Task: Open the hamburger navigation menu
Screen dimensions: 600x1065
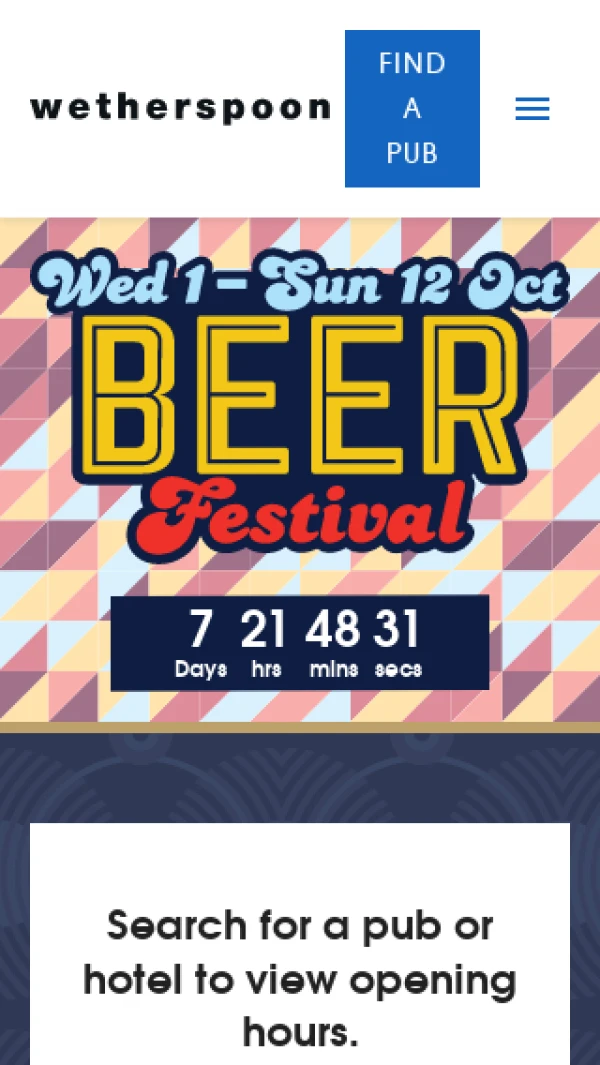Action: point(532,109)
